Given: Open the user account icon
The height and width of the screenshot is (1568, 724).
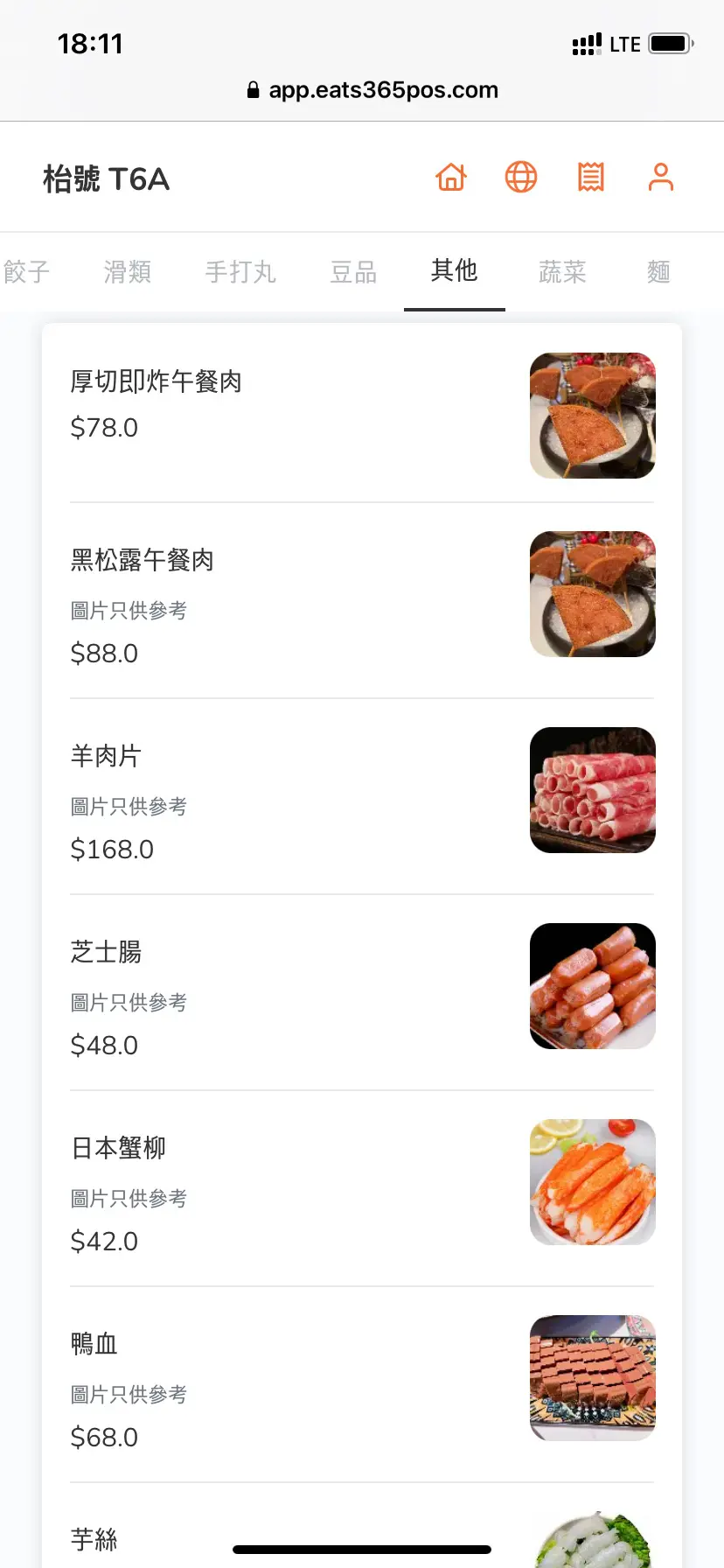Looking at the screenshot, I should (x=661, y=178).
